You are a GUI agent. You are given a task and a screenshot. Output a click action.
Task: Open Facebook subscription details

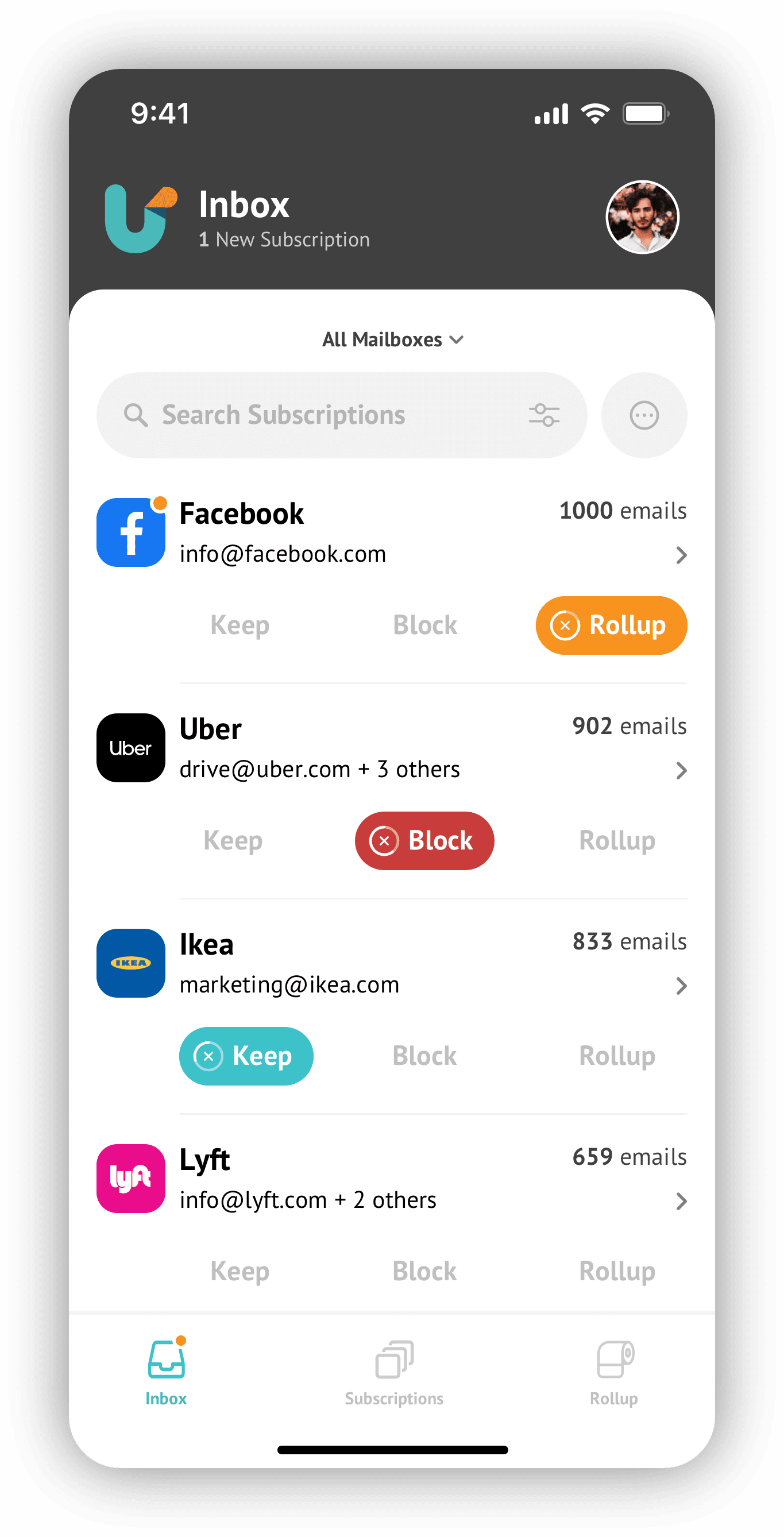pos(681,555)
